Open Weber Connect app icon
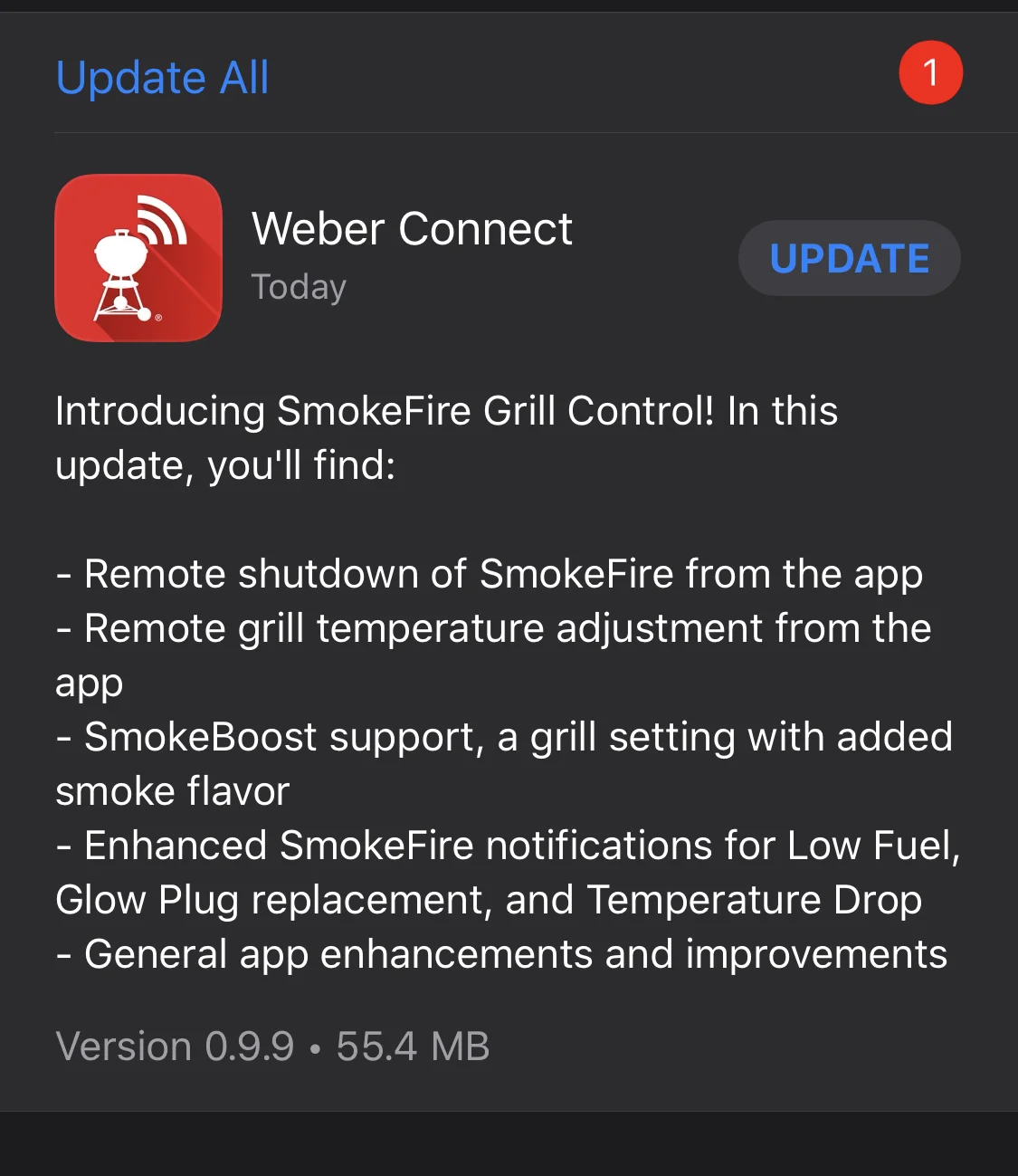 click(138, 258)
